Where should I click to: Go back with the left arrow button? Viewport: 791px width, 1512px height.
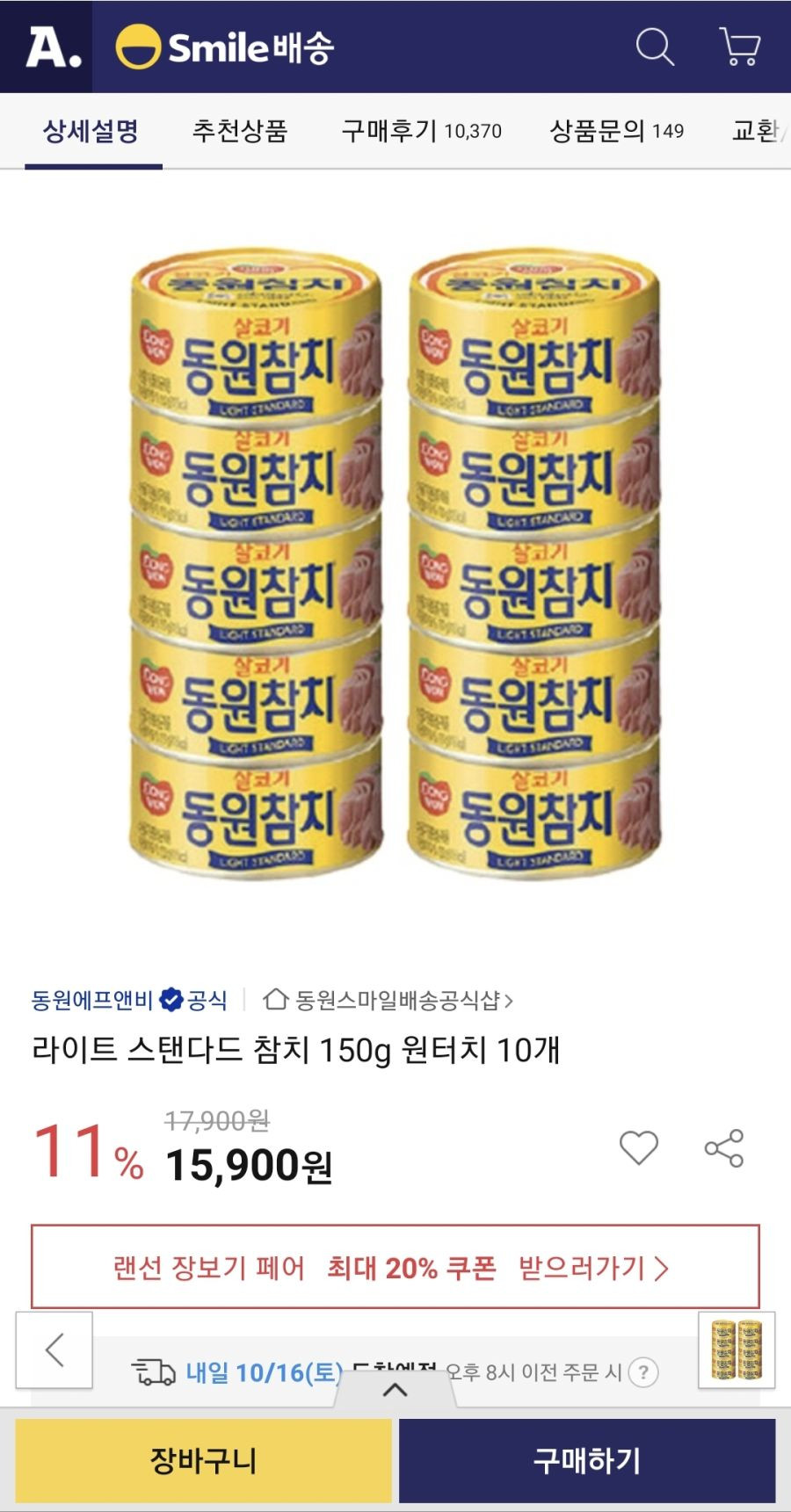tap(54, 1350)
